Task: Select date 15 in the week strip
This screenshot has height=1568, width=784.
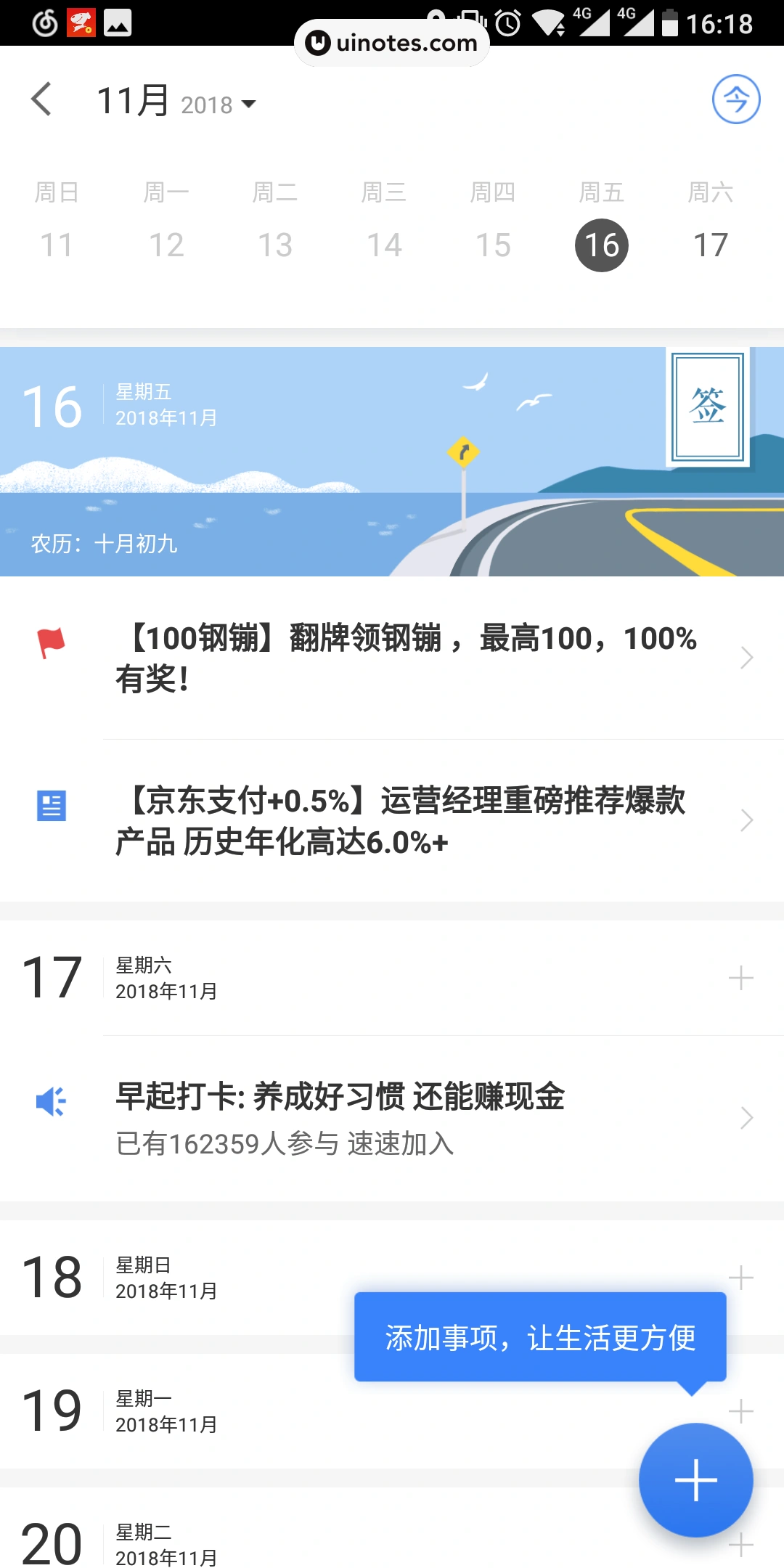Action: (x=493, y=245)
